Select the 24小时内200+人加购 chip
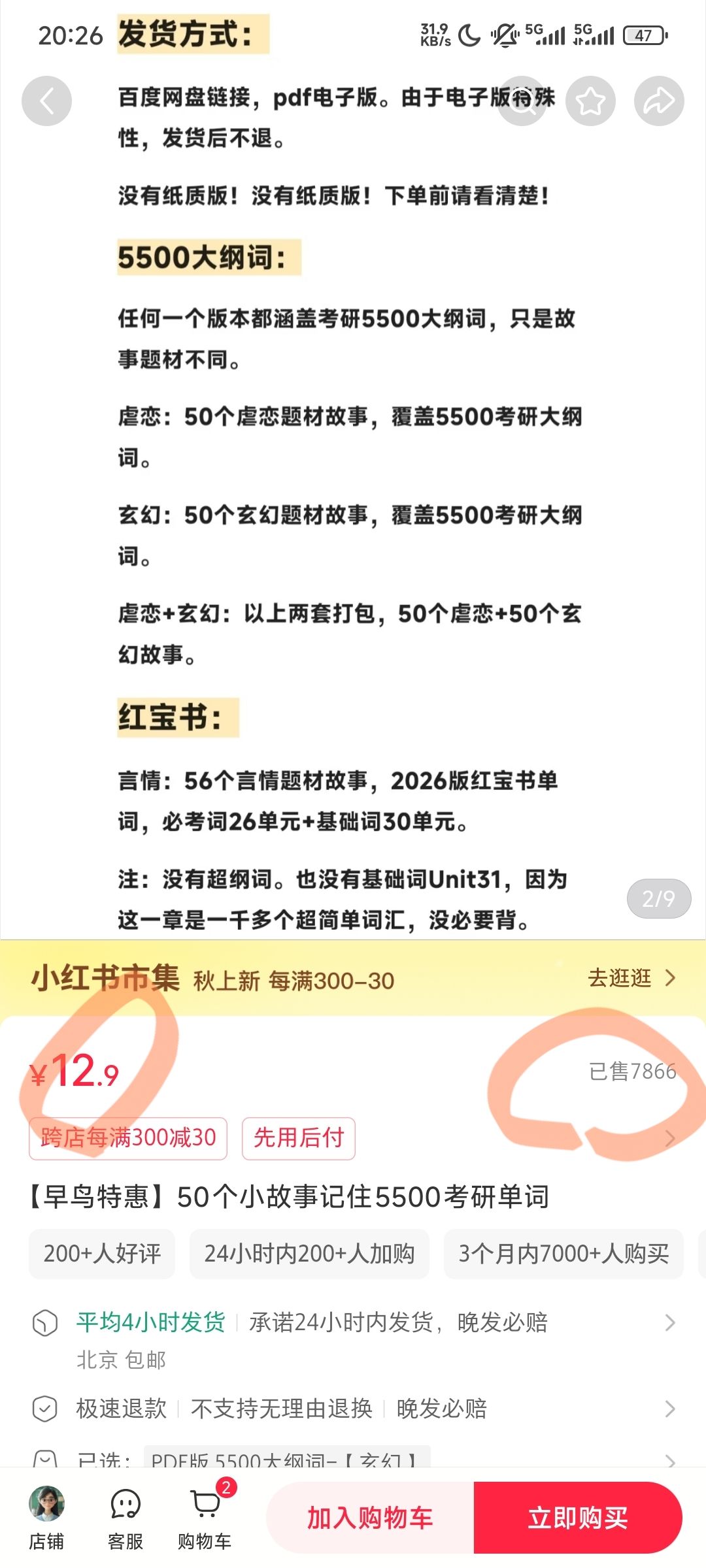Viewport: 706px width, 1568px height. click(309, 1253)
